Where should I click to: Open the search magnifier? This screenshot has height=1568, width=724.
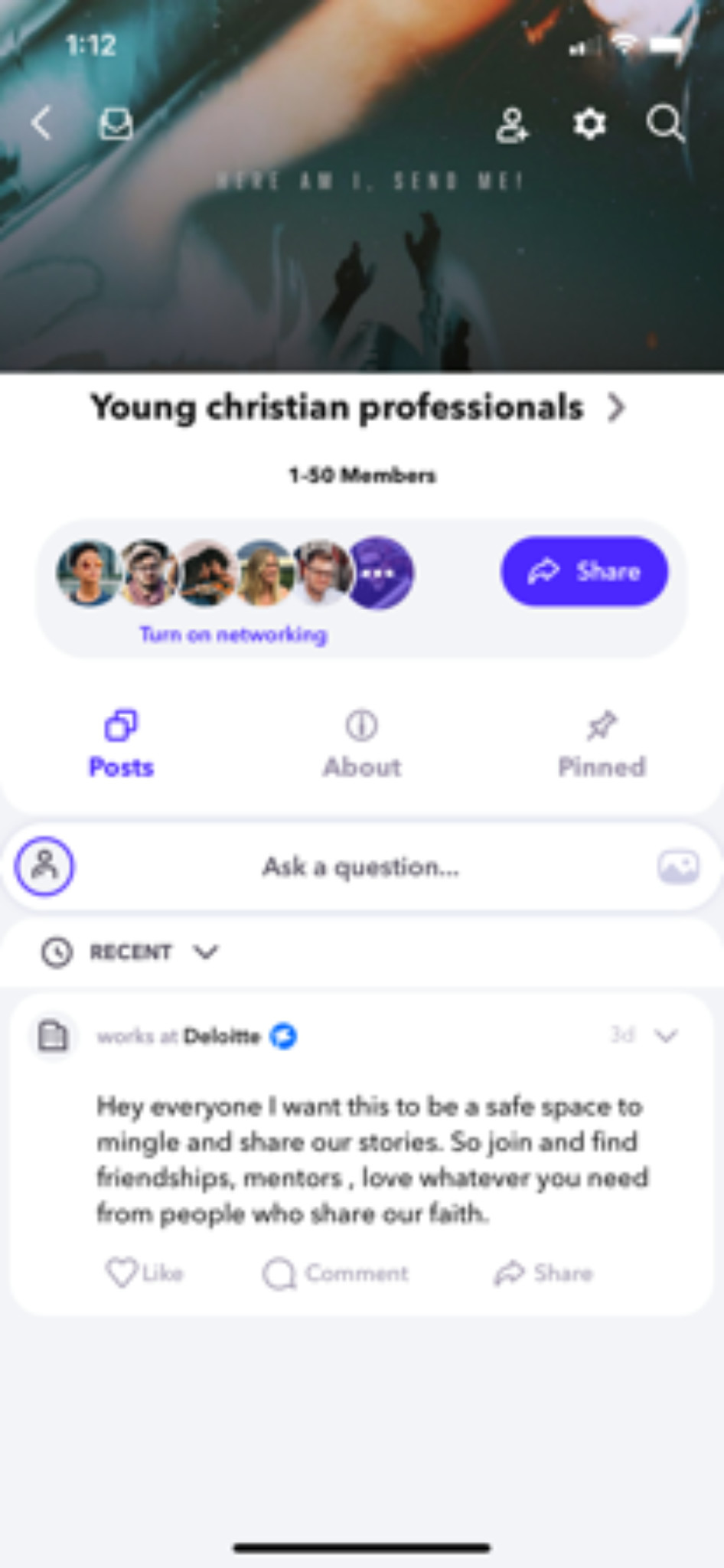(x=664, y=122)
